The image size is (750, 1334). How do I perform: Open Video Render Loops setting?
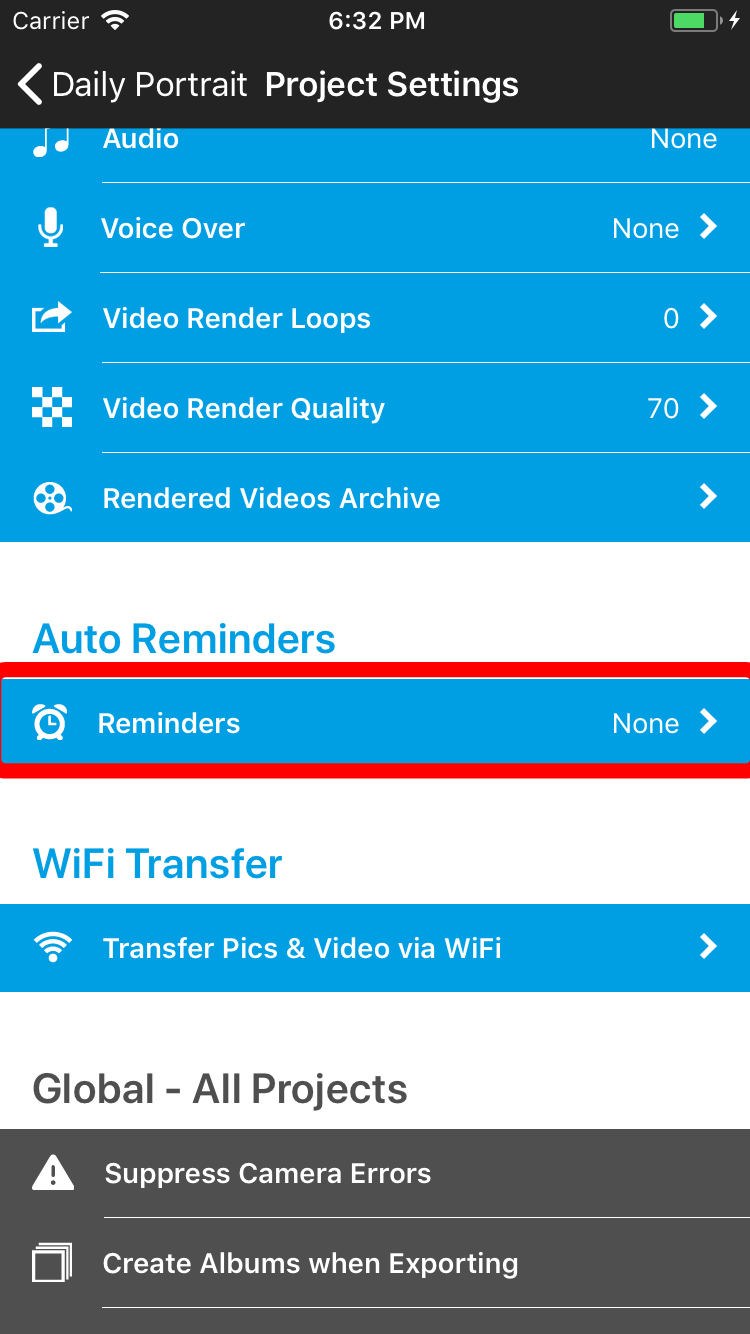pos(375,318)
